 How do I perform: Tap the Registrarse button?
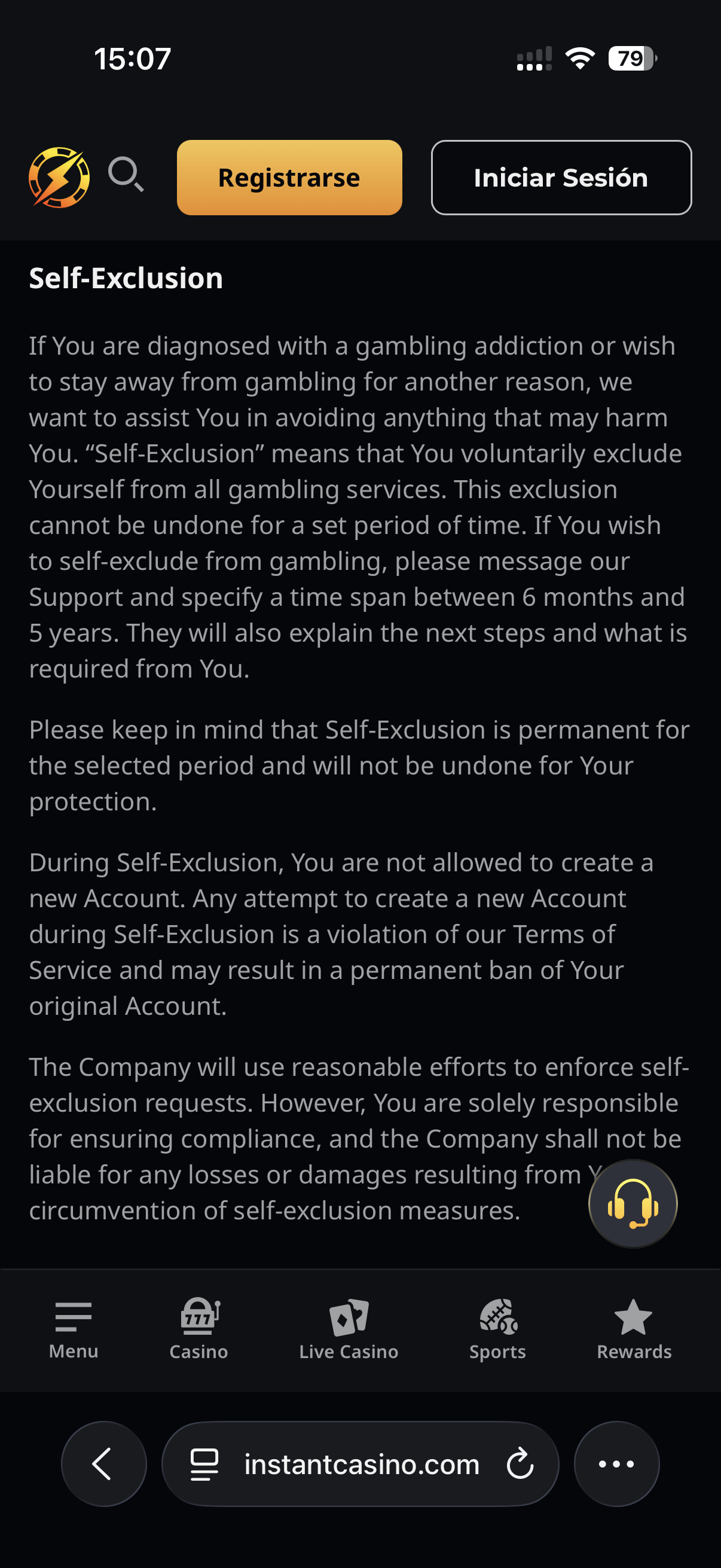coord(289,178)
